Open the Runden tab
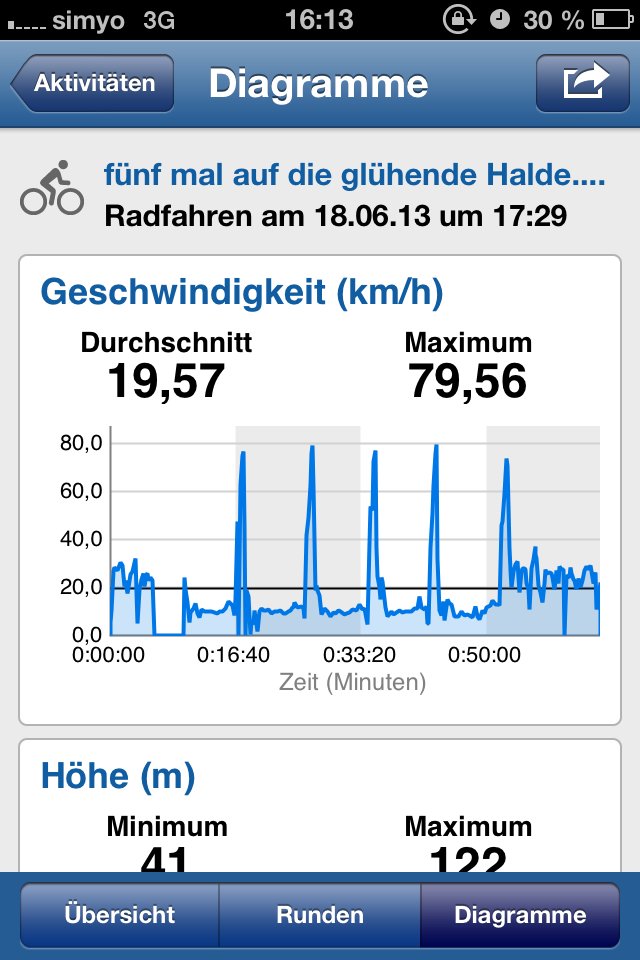640x960 pixels. pos(320,914)
